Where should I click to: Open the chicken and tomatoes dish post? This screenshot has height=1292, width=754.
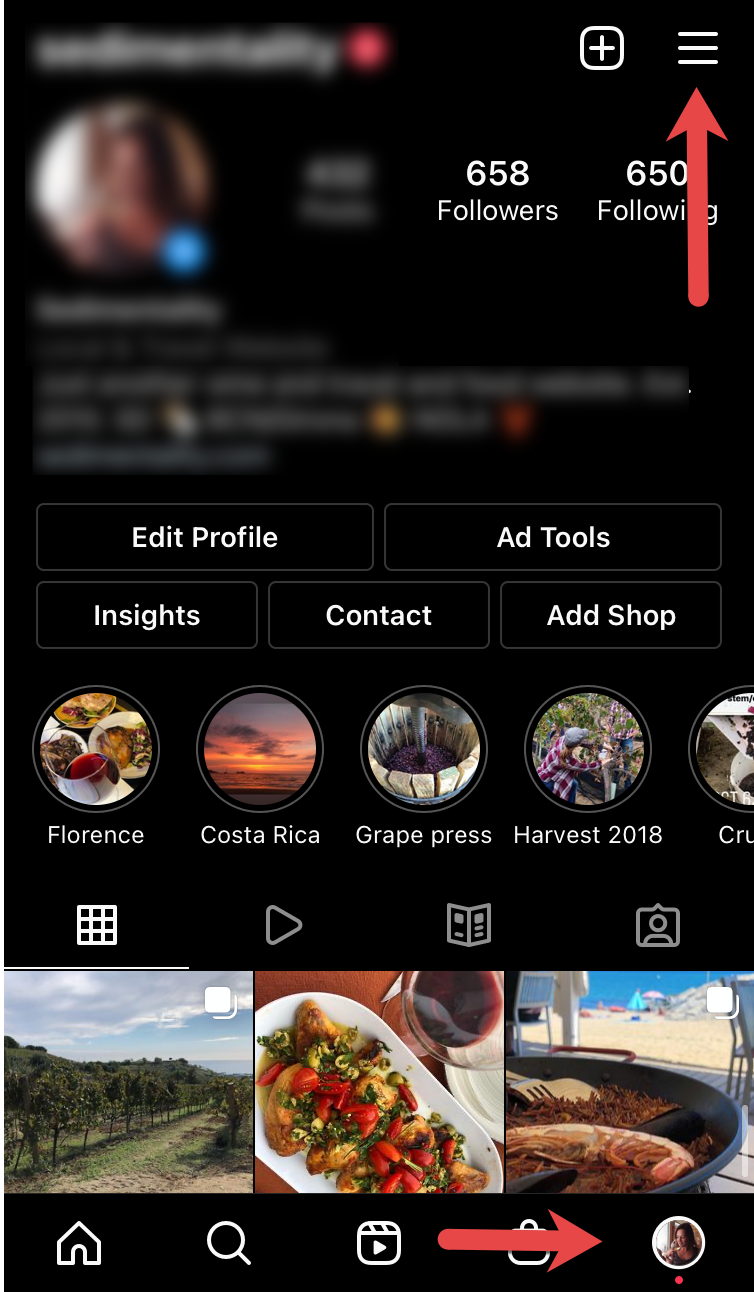[379, 1082]
